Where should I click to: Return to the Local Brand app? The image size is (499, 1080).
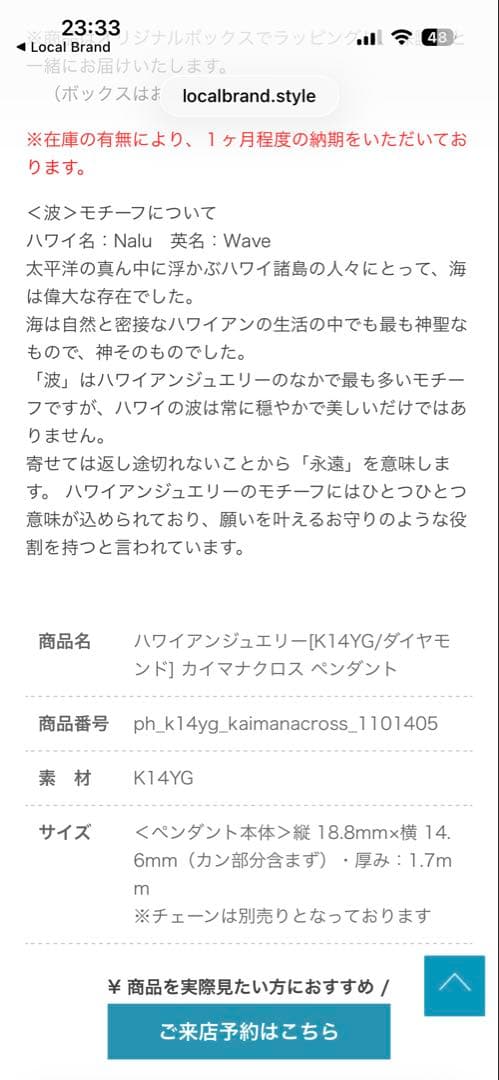[x=63, y=48]
